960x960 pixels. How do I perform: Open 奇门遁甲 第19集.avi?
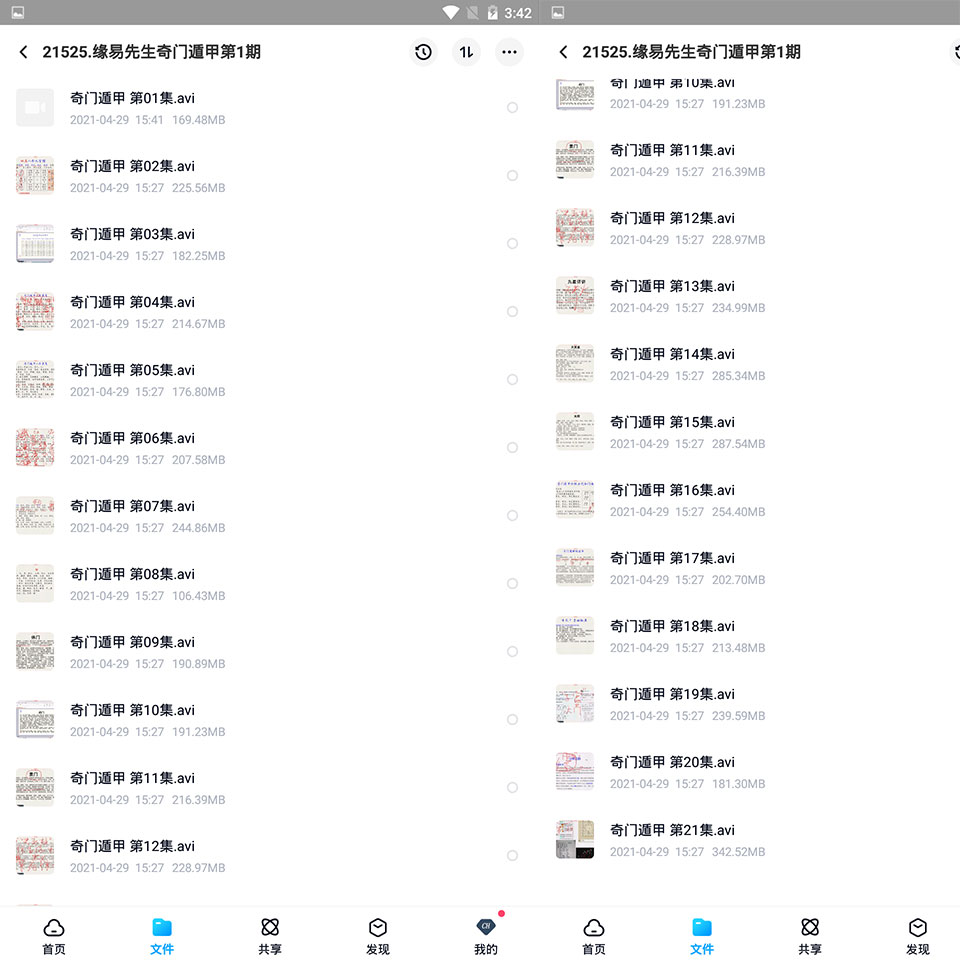(x=672, y=694)
